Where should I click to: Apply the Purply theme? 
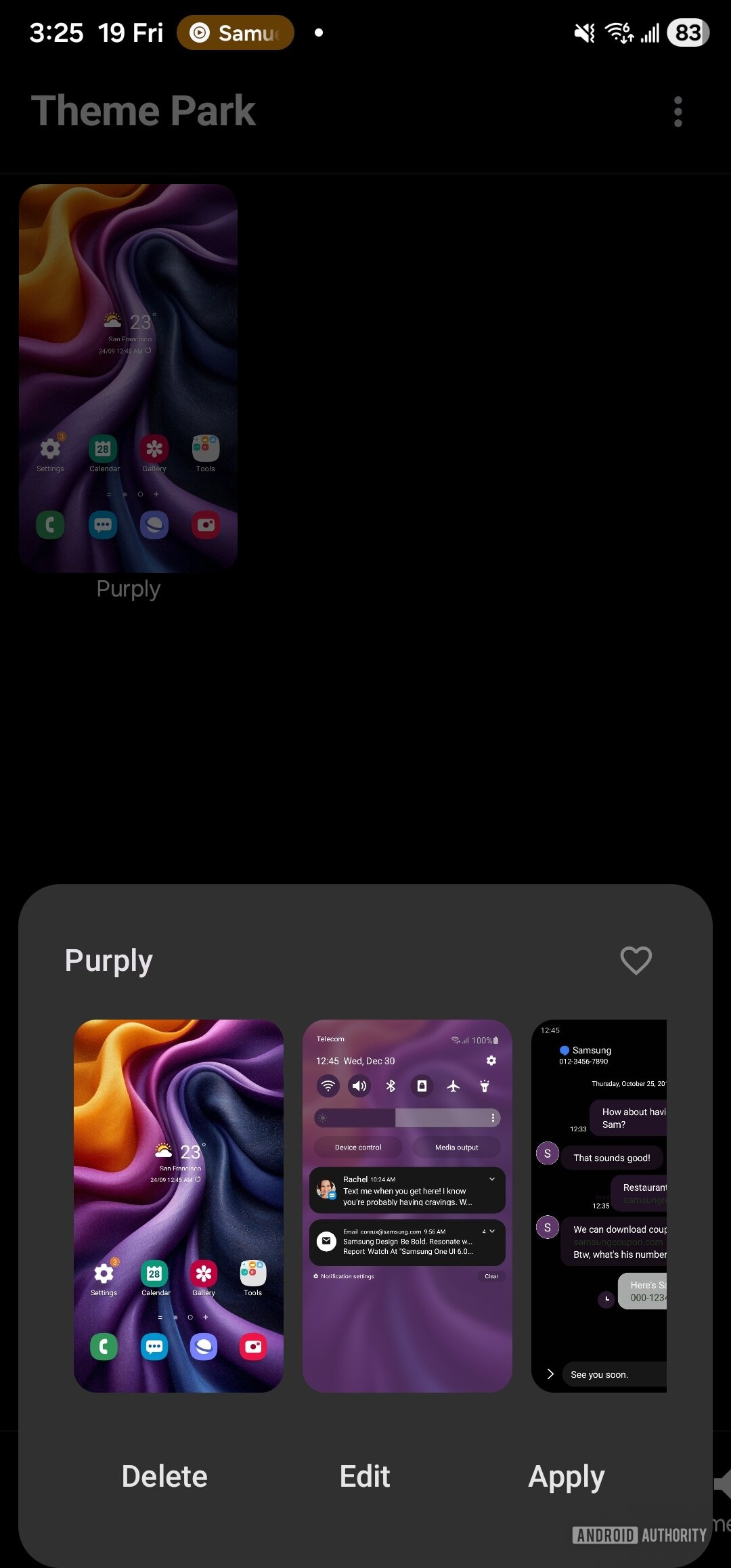[566, 1477]
